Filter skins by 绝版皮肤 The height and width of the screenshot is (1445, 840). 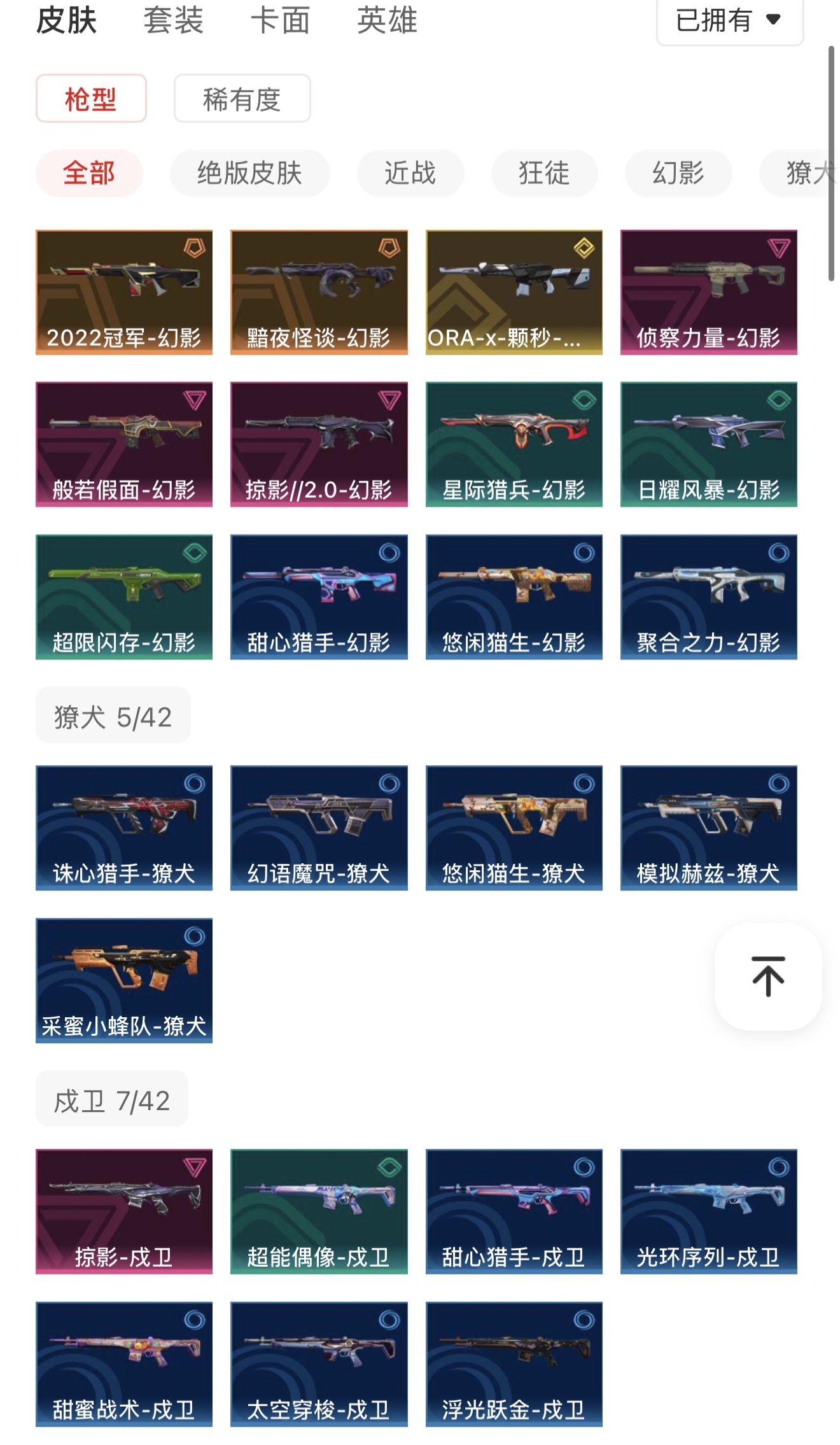click(x=249, y=173)
